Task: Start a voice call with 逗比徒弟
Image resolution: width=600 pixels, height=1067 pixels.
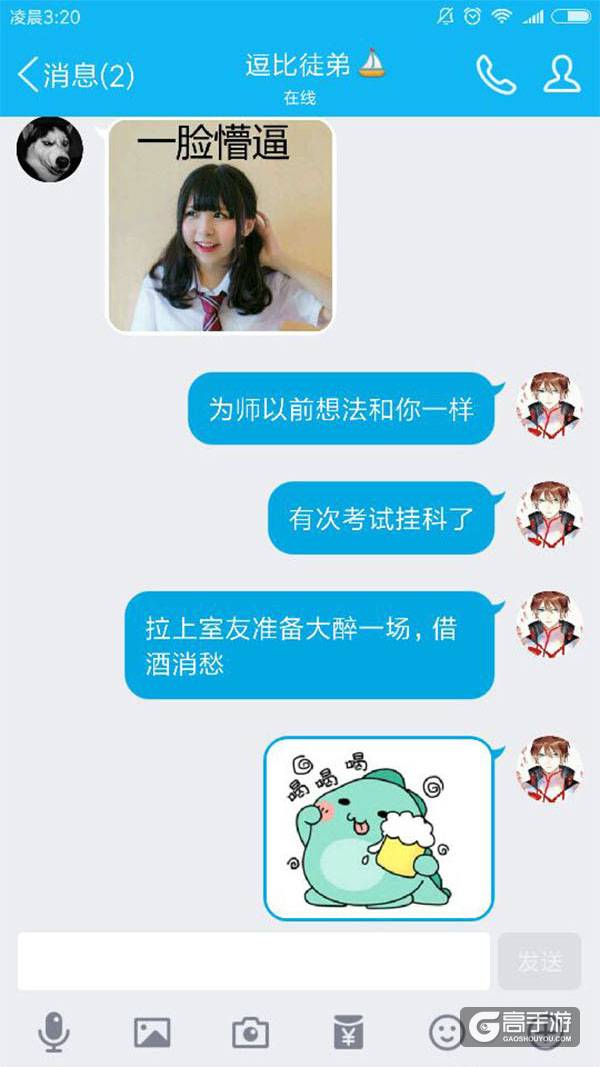Action: (x=495, y=74)
